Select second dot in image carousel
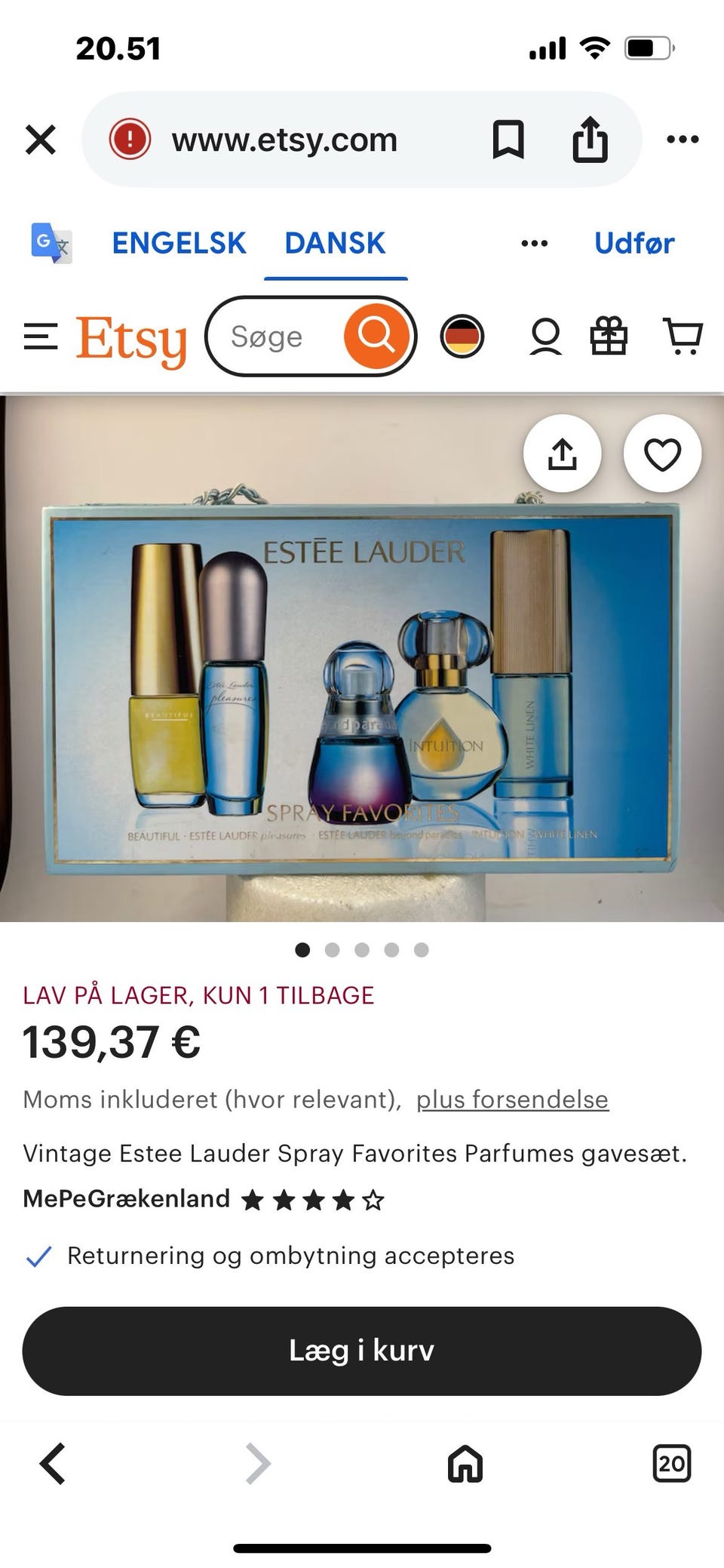Image resolution: width=724 pixels, height=1568 pixels. 333,951
